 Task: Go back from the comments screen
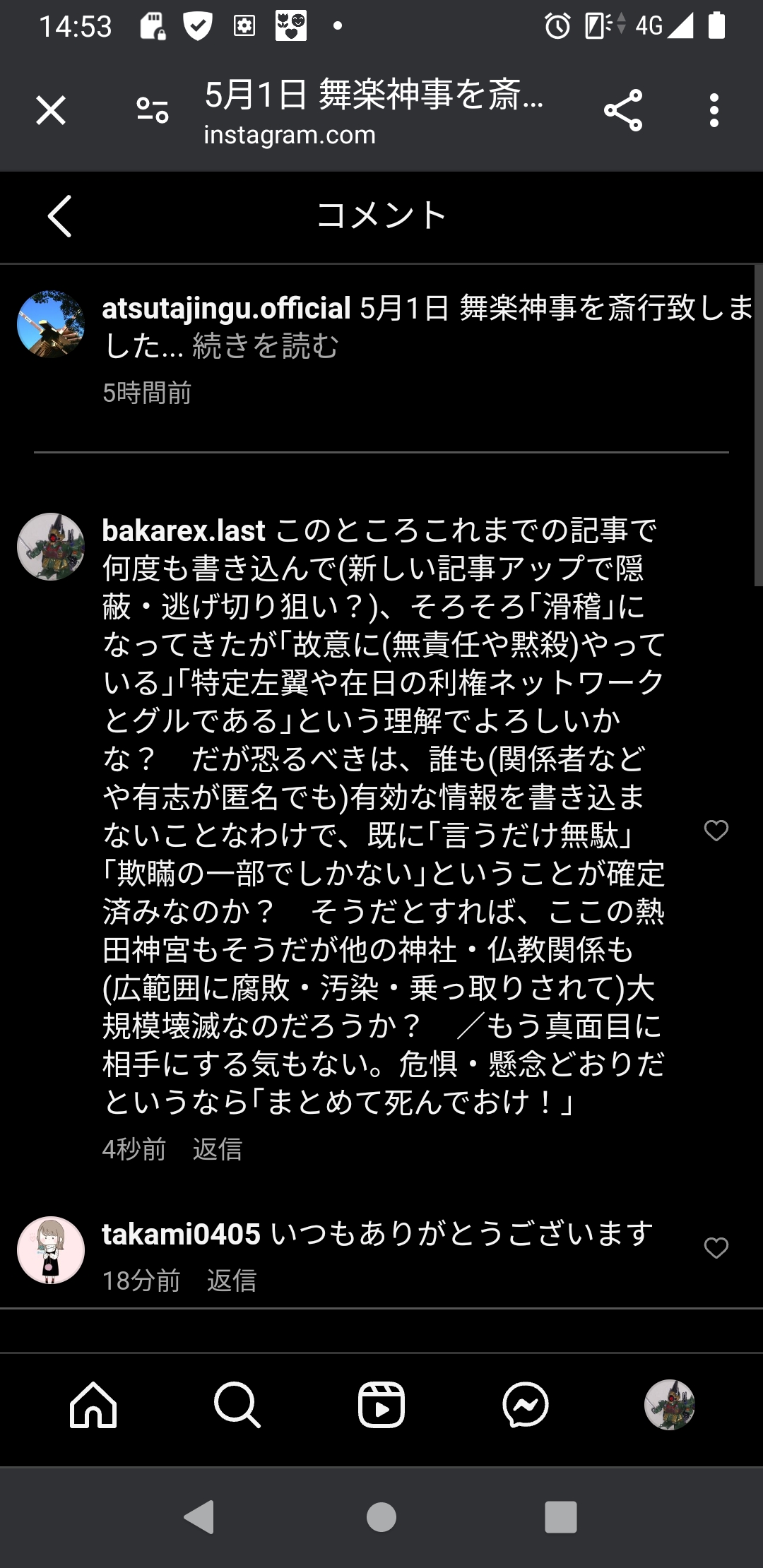point(60,215)
